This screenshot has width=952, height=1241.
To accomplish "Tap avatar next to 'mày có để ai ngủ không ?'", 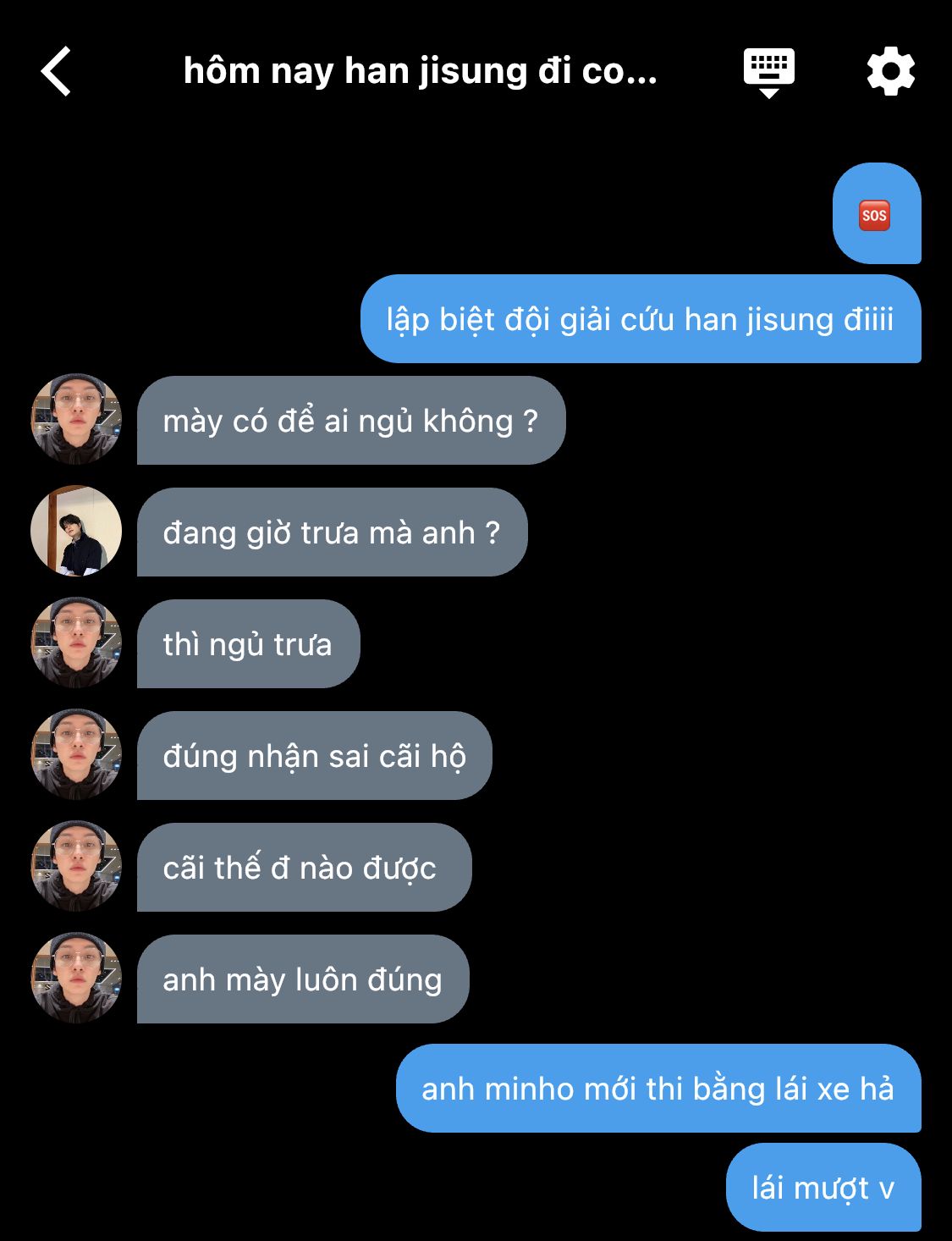I will (76, 420).
